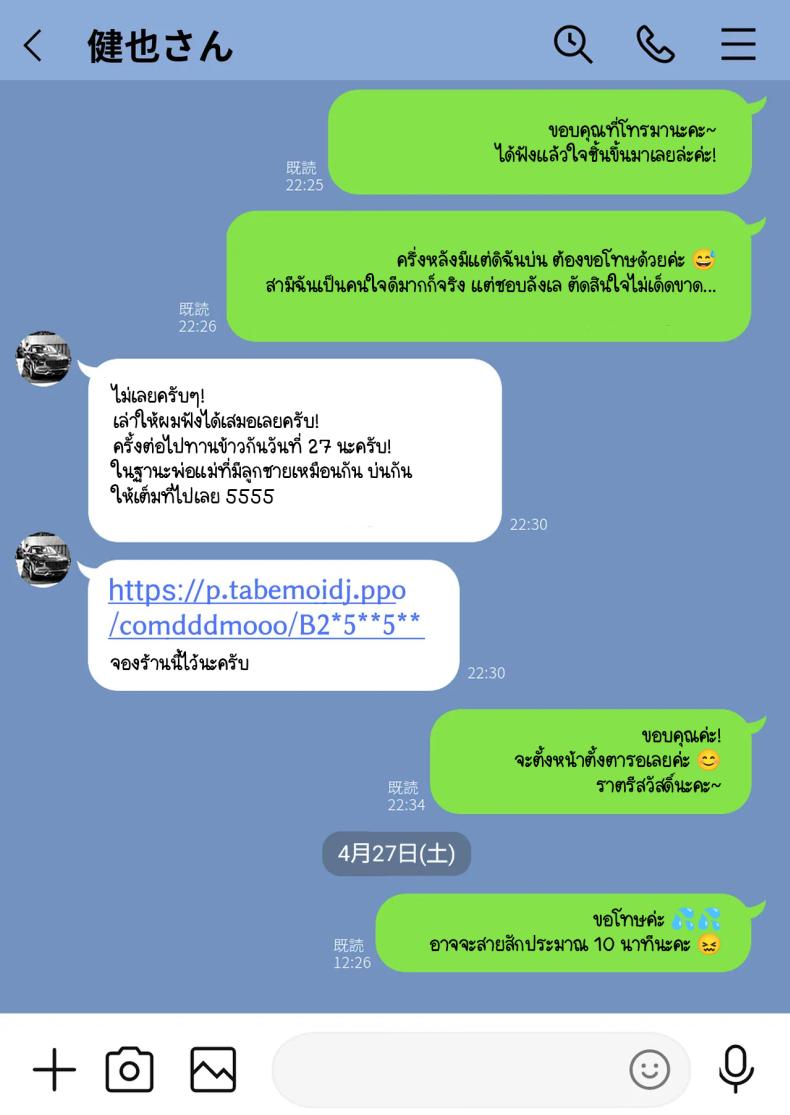
Task: Open the attachment plus menu
Action: (52, 1069)
